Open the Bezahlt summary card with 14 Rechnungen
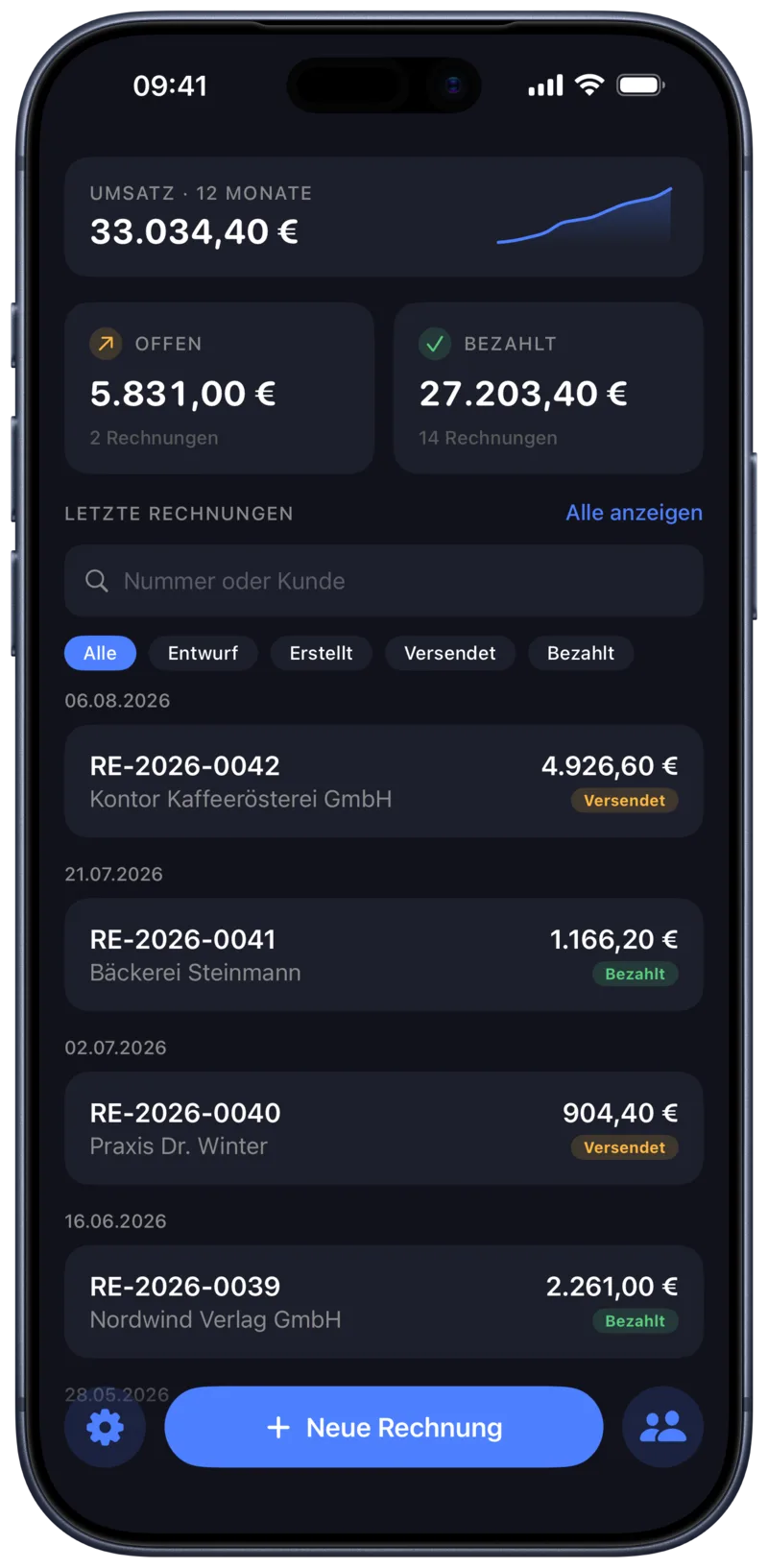The height and width of the screenshot is (1568, 768). pos(548,388)
